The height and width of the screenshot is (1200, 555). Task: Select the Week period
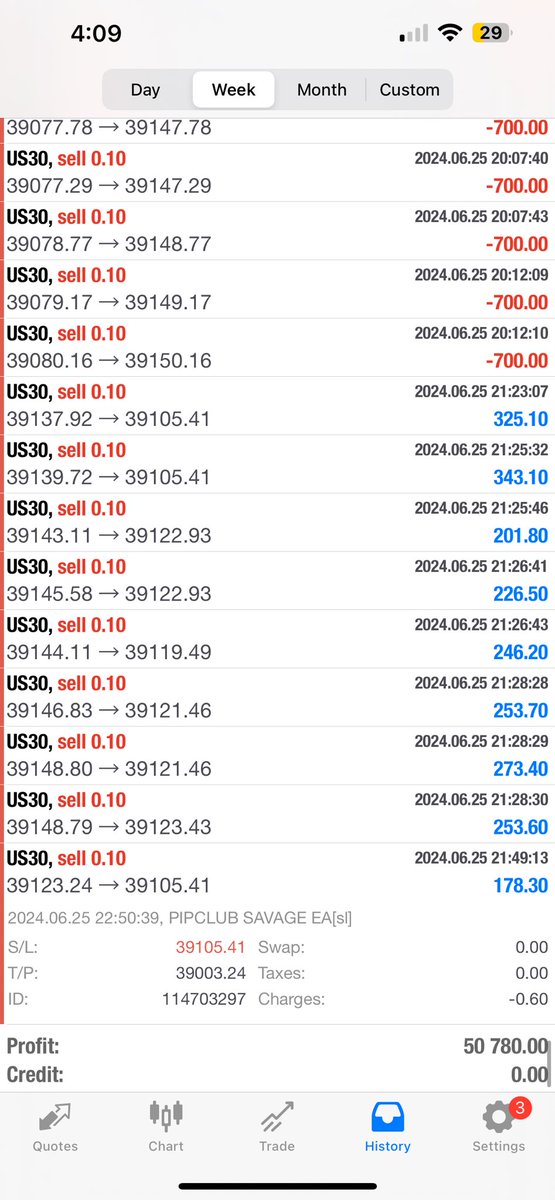coord(233,89)
